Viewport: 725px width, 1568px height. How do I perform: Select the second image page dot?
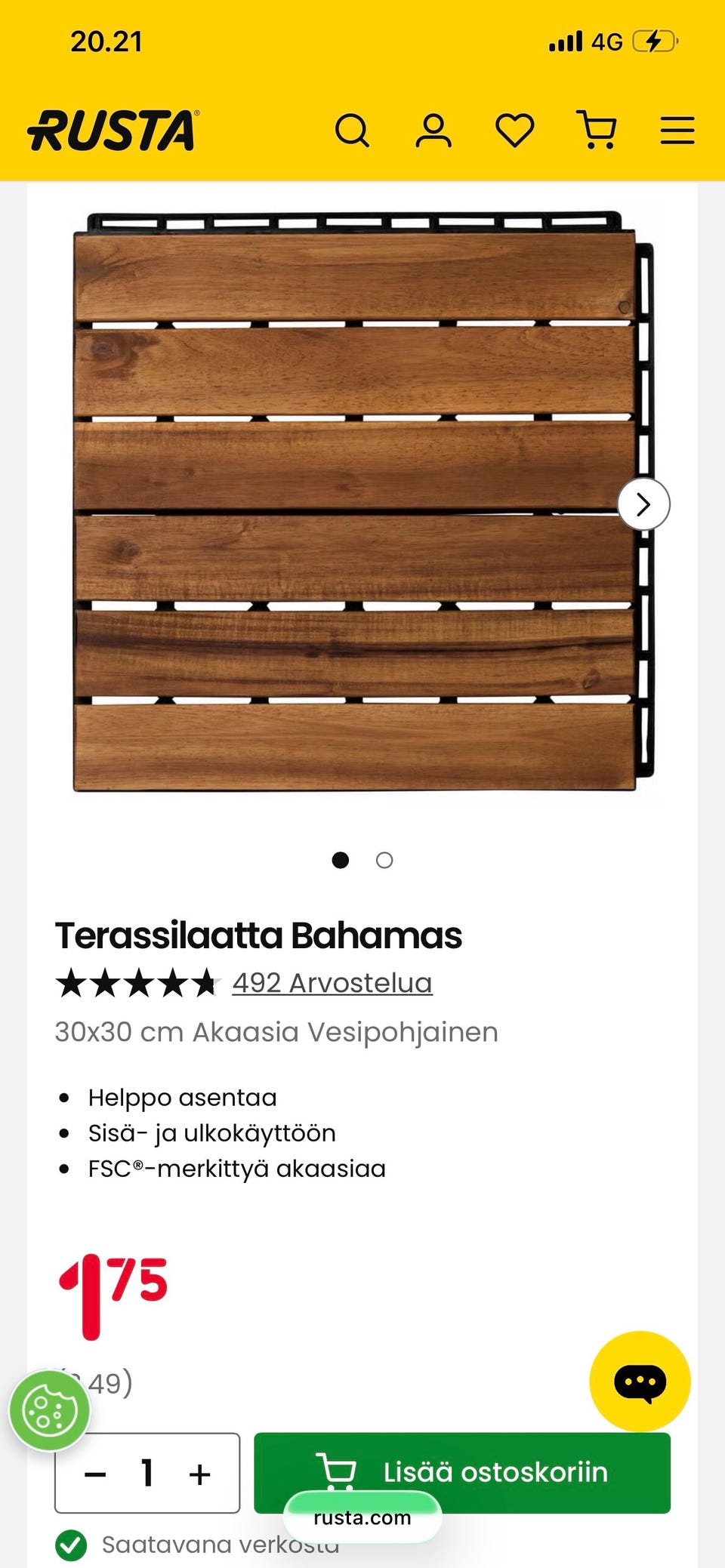click(x=384, y=860)
